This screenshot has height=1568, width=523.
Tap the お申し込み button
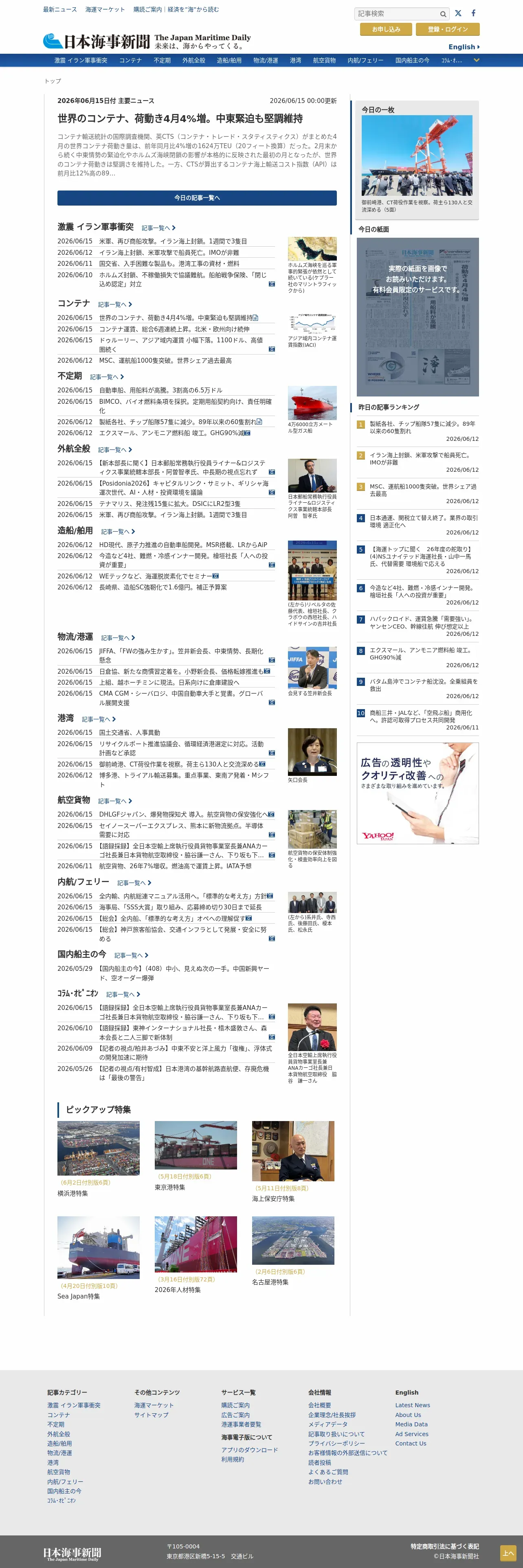(x=386, y=29)
